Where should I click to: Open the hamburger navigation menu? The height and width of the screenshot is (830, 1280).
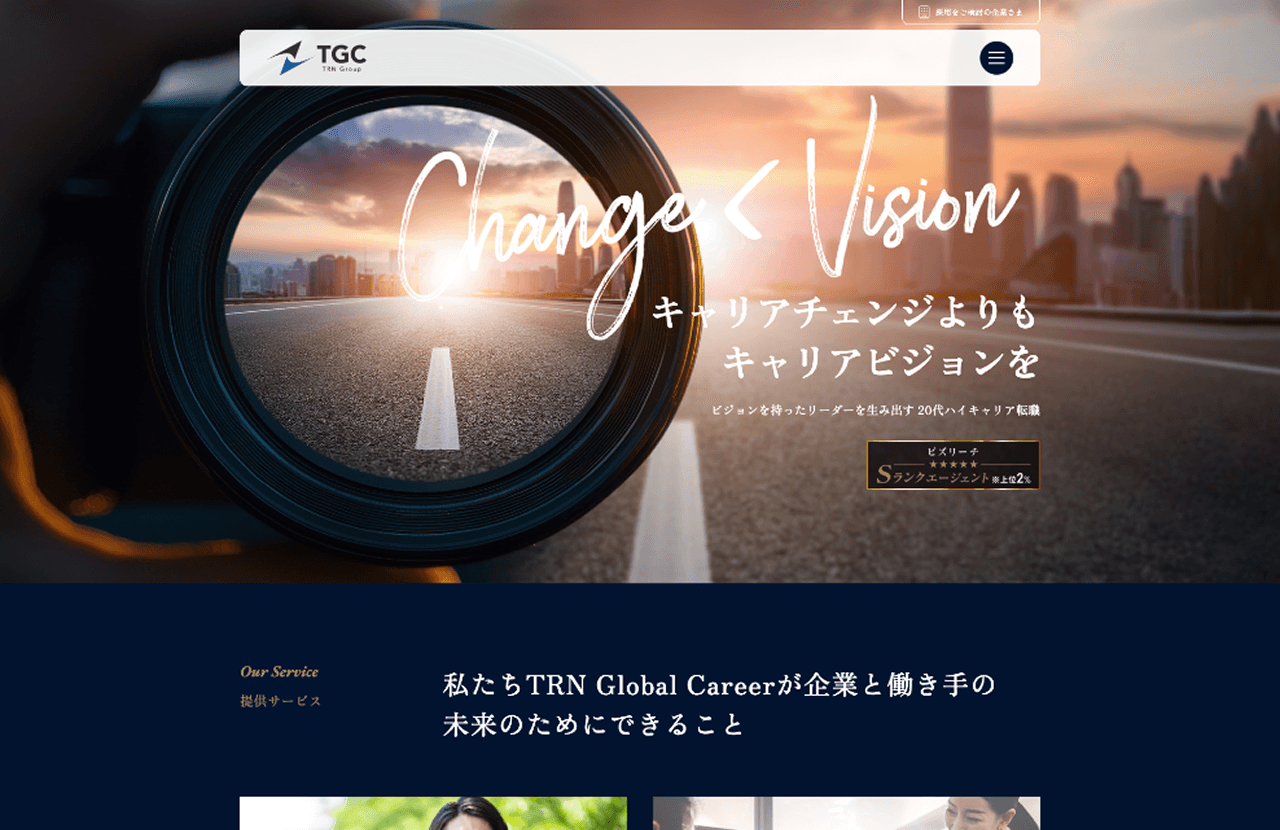click(x=996, y=58)
